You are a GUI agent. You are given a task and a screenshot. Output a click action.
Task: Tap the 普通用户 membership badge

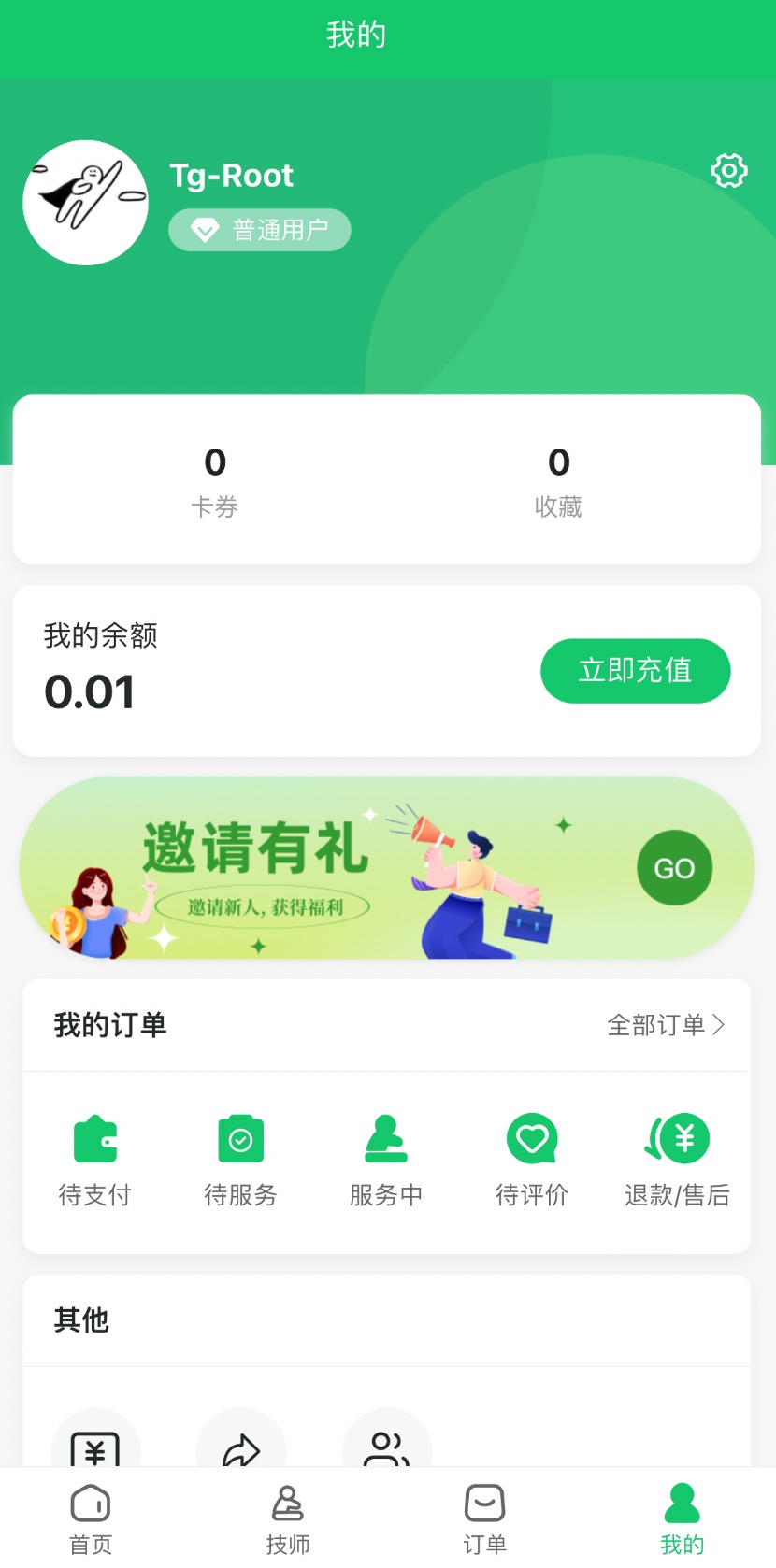tap(260, 230)
